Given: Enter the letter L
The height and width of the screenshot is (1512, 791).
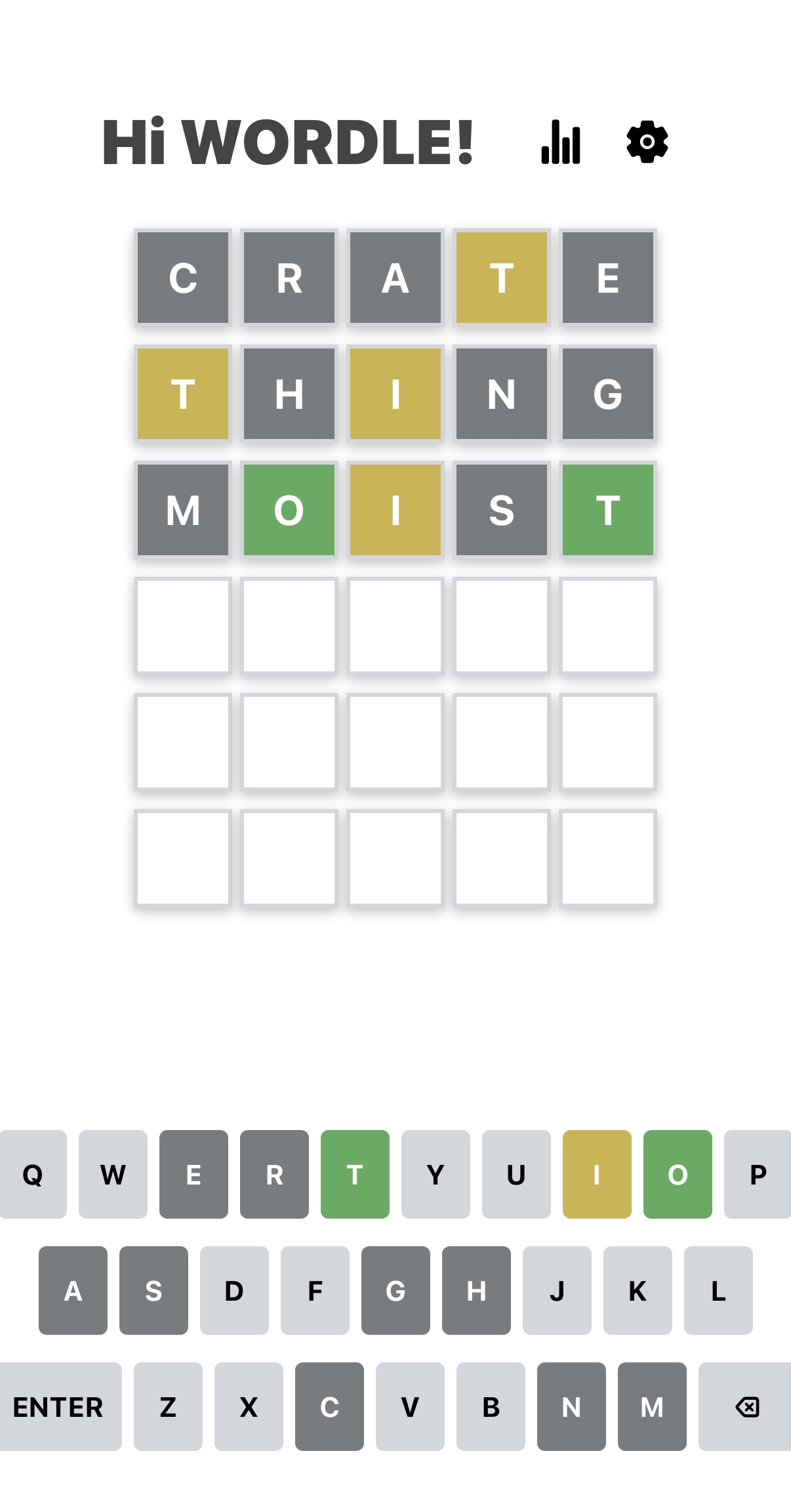Looking at the screenshot, I should coord(718,1290).
